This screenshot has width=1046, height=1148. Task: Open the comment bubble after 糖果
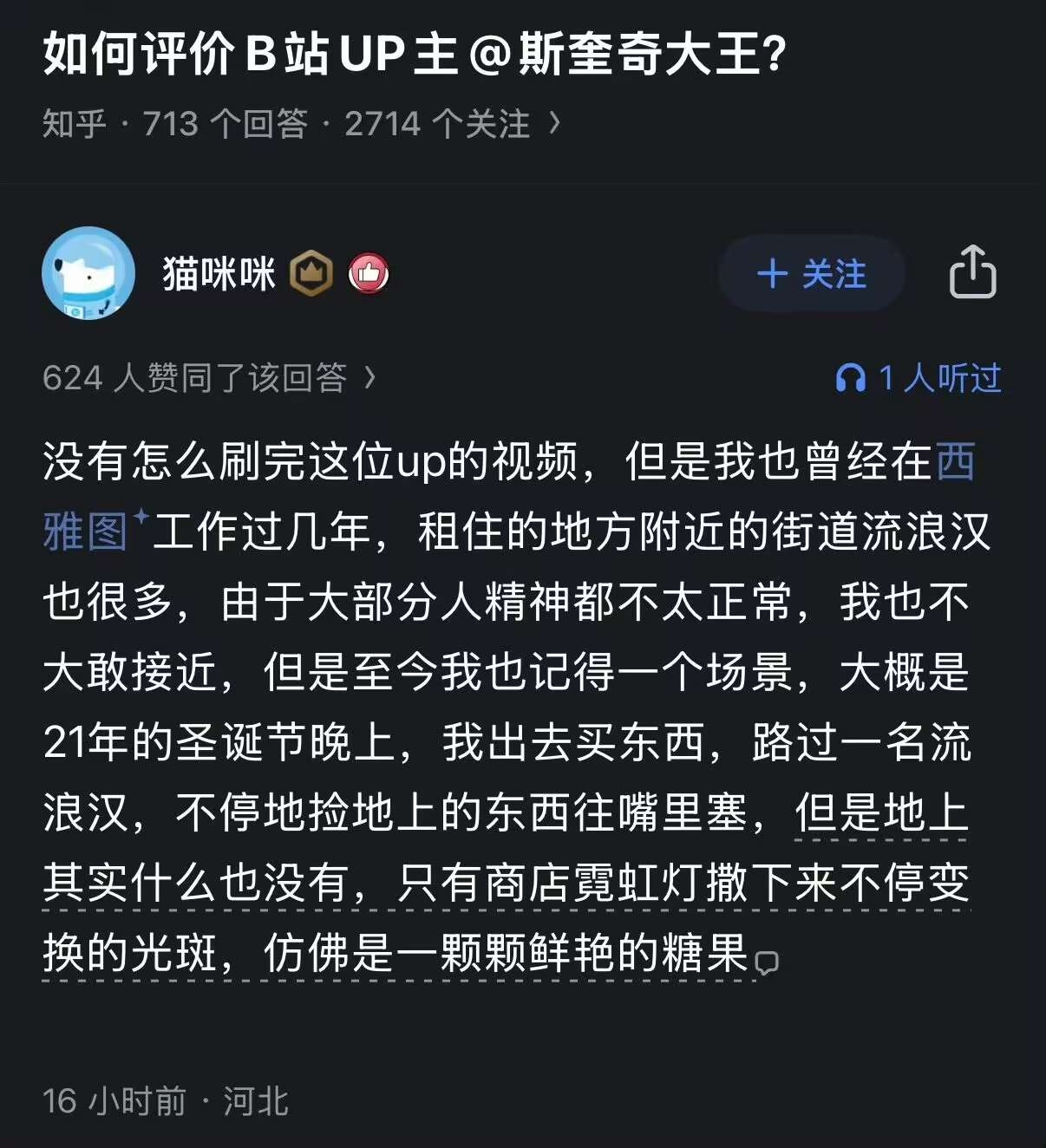coord(767,962)
